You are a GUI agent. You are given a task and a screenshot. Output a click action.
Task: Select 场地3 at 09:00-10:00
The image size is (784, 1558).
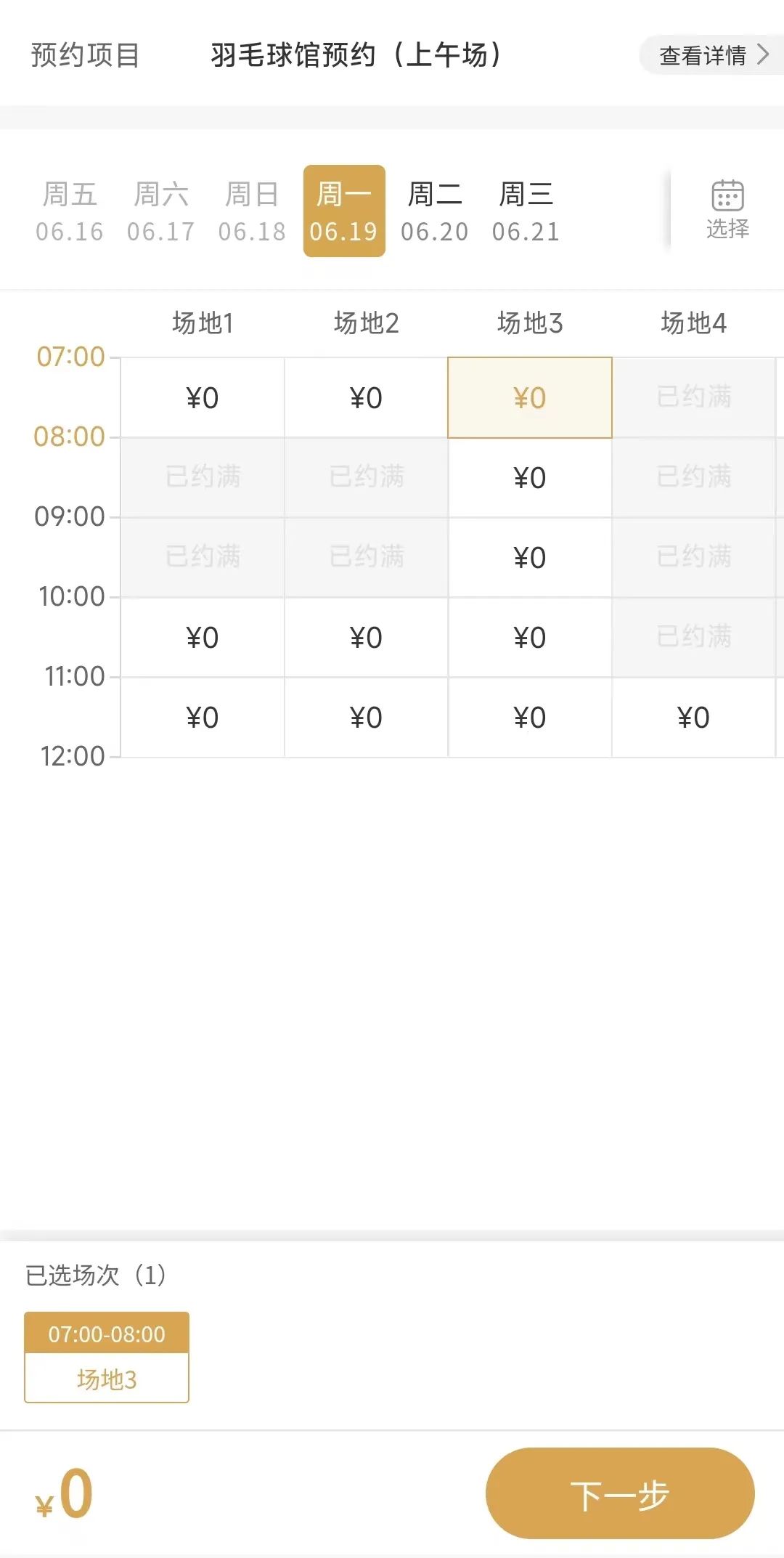click(x=530, y=557)
